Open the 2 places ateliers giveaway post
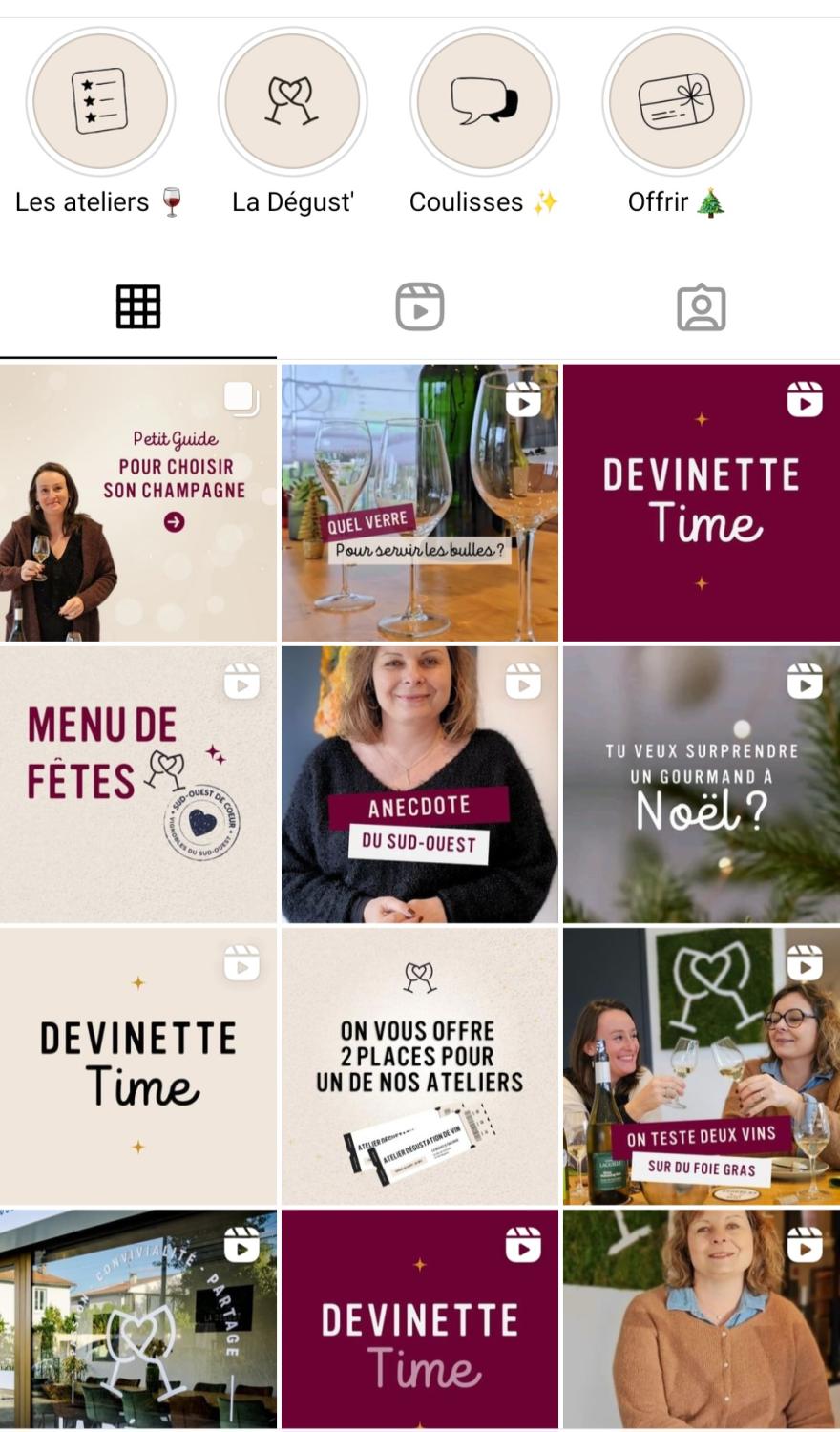Viewport: 840px width, 1432px height. tap(420, 1065)
